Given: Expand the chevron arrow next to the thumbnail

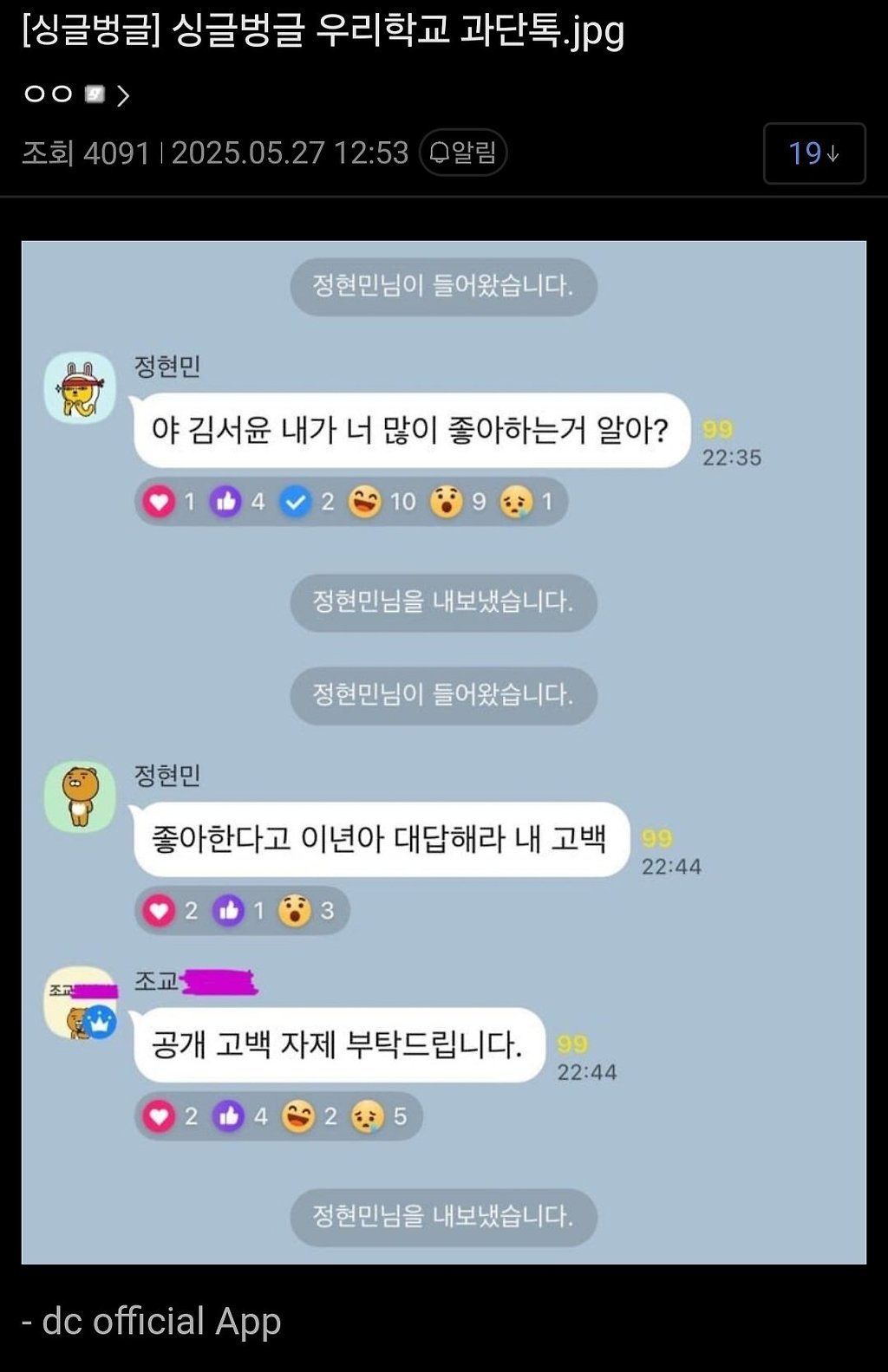Looking at the screenshot, I should coord(124,94).
